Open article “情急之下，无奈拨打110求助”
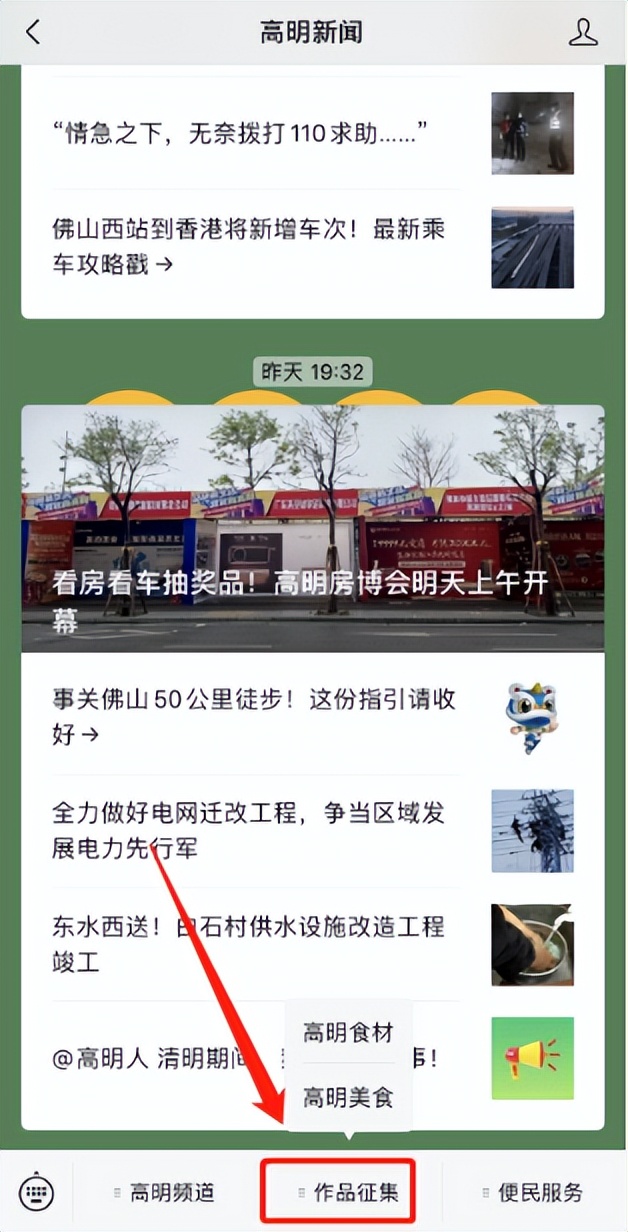 tap(240, 132)
